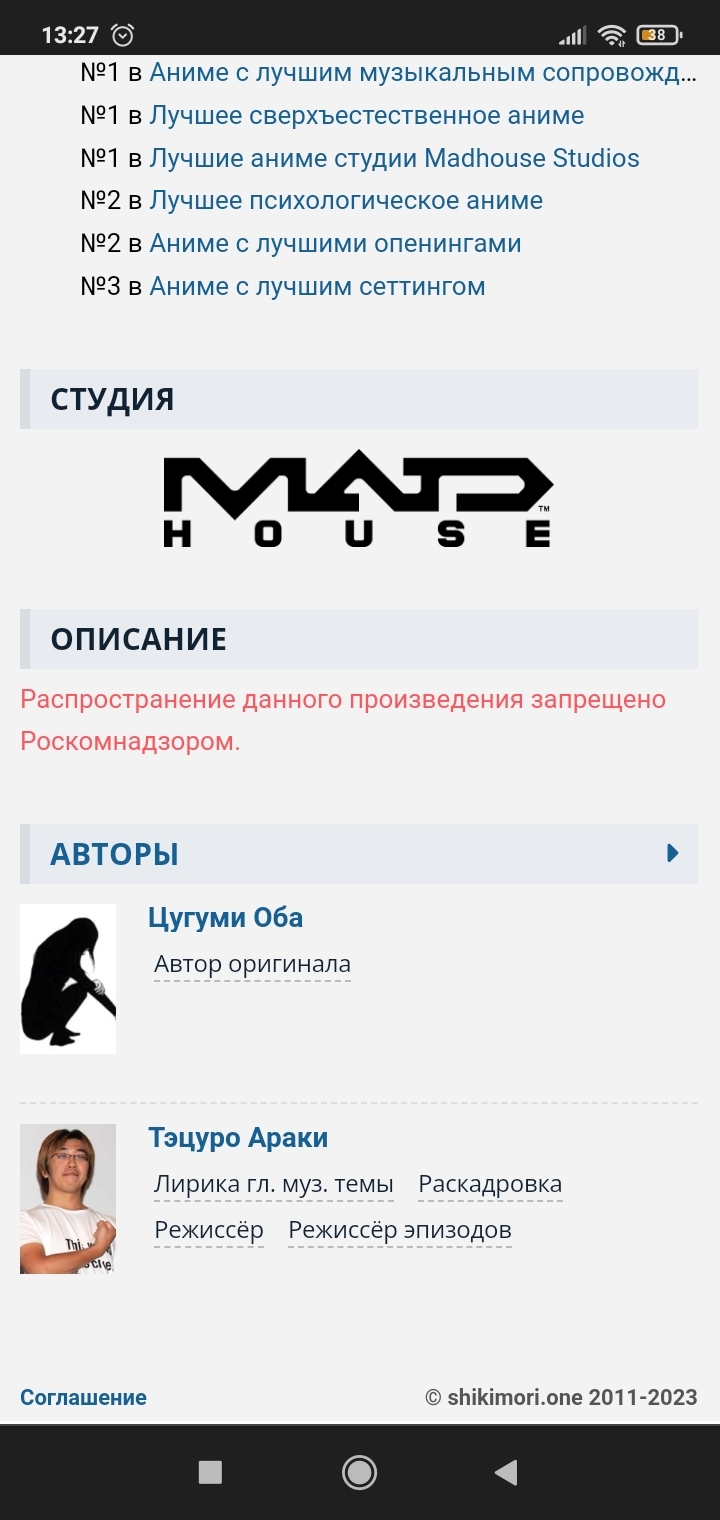Viewport: 720px width, 1520px height.
Task: Tap Цугуми Оба's silhouette picture
Action: click(x=68, y=979)
